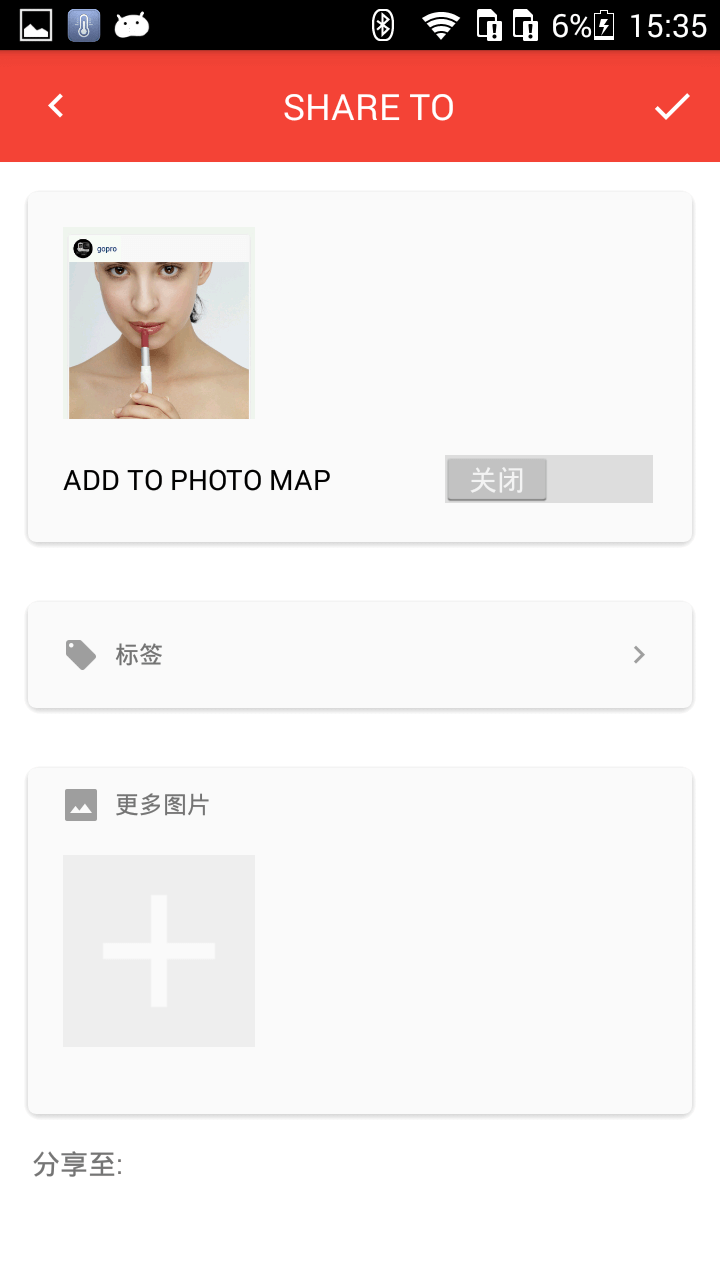
Task: Open the gopro photo preview
Action: point(159,323)
